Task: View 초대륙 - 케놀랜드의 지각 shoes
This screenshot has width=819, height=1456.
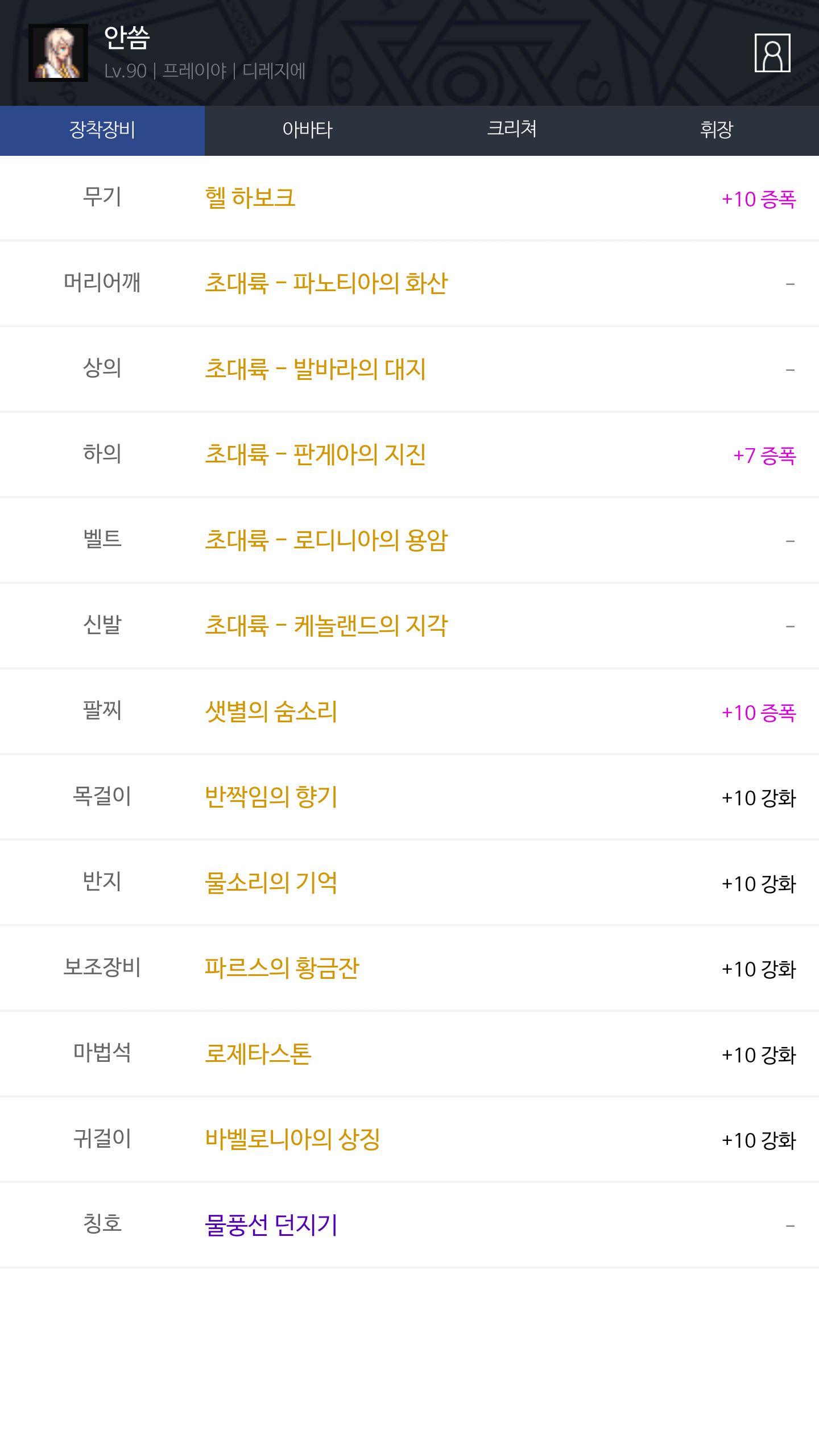Action: click(x=326, y=625)
